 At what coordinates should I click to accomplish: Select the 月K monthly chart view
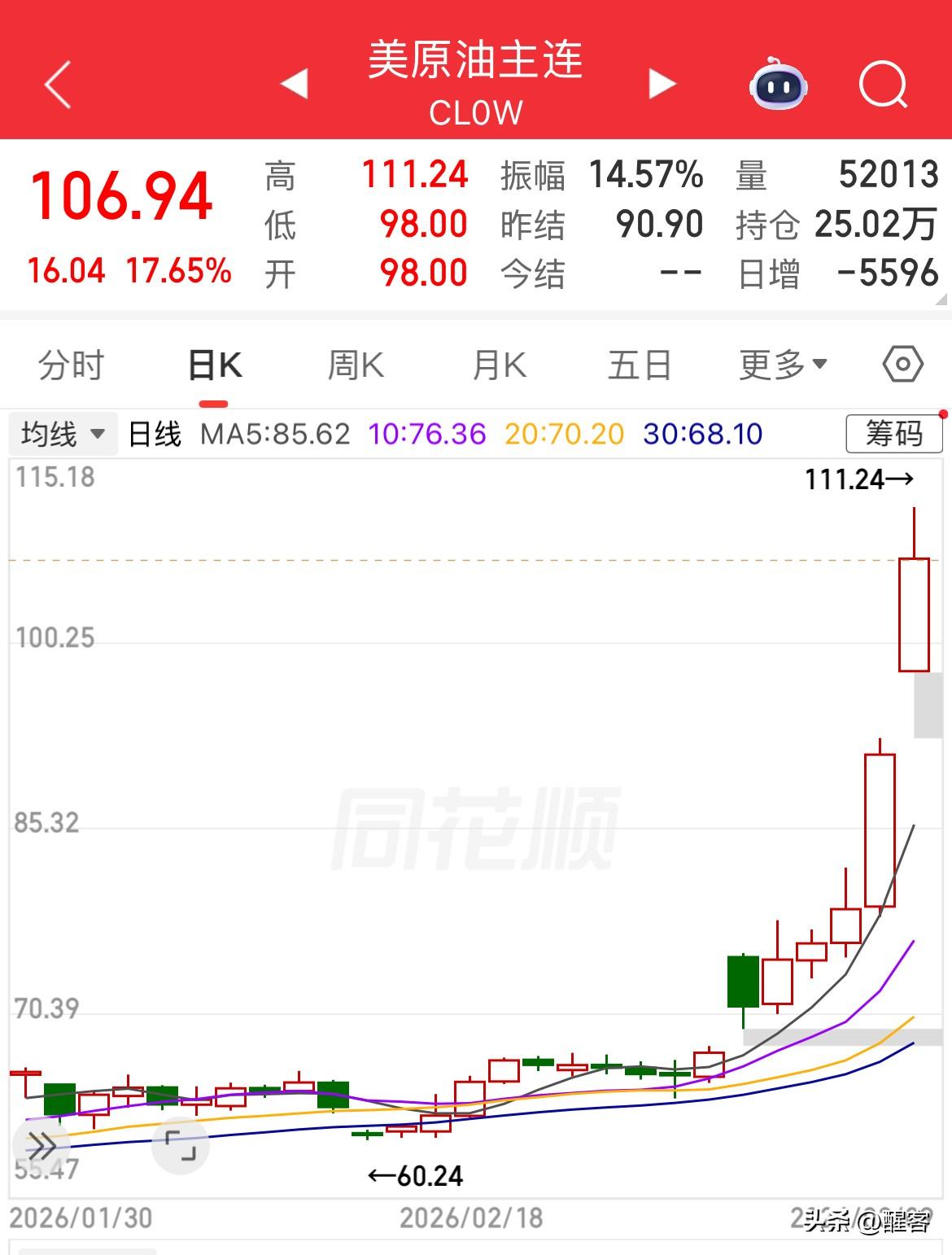497,364
